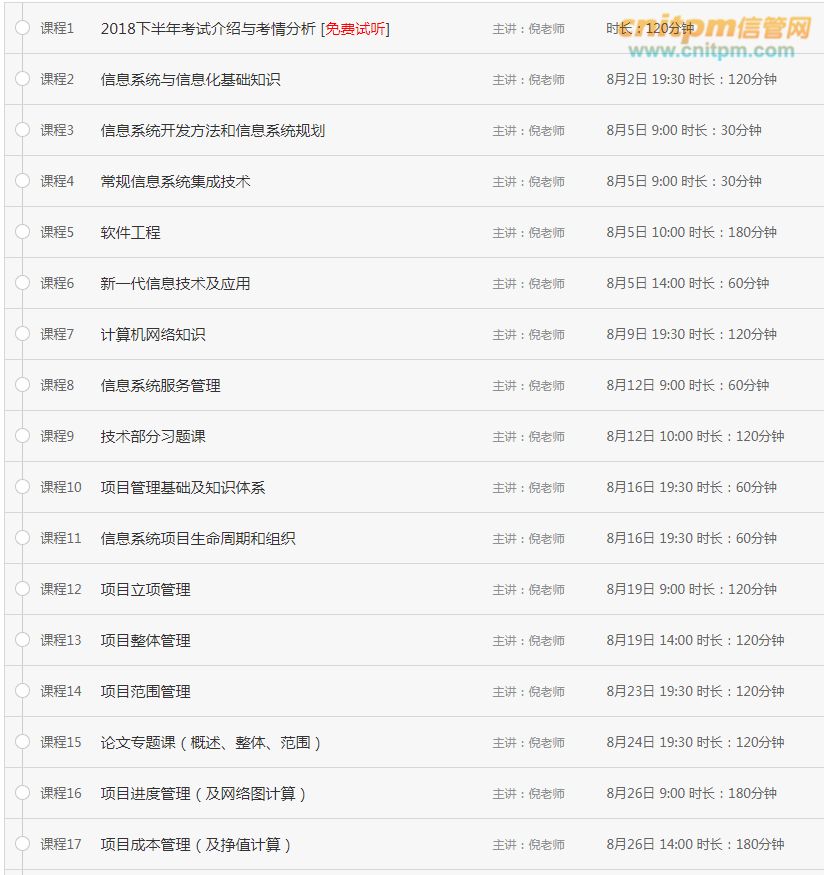This screenshot has height=875, width=824.
Task: Open the 免费试听 free trial link on 课程1
Action: tap(355, 29)
